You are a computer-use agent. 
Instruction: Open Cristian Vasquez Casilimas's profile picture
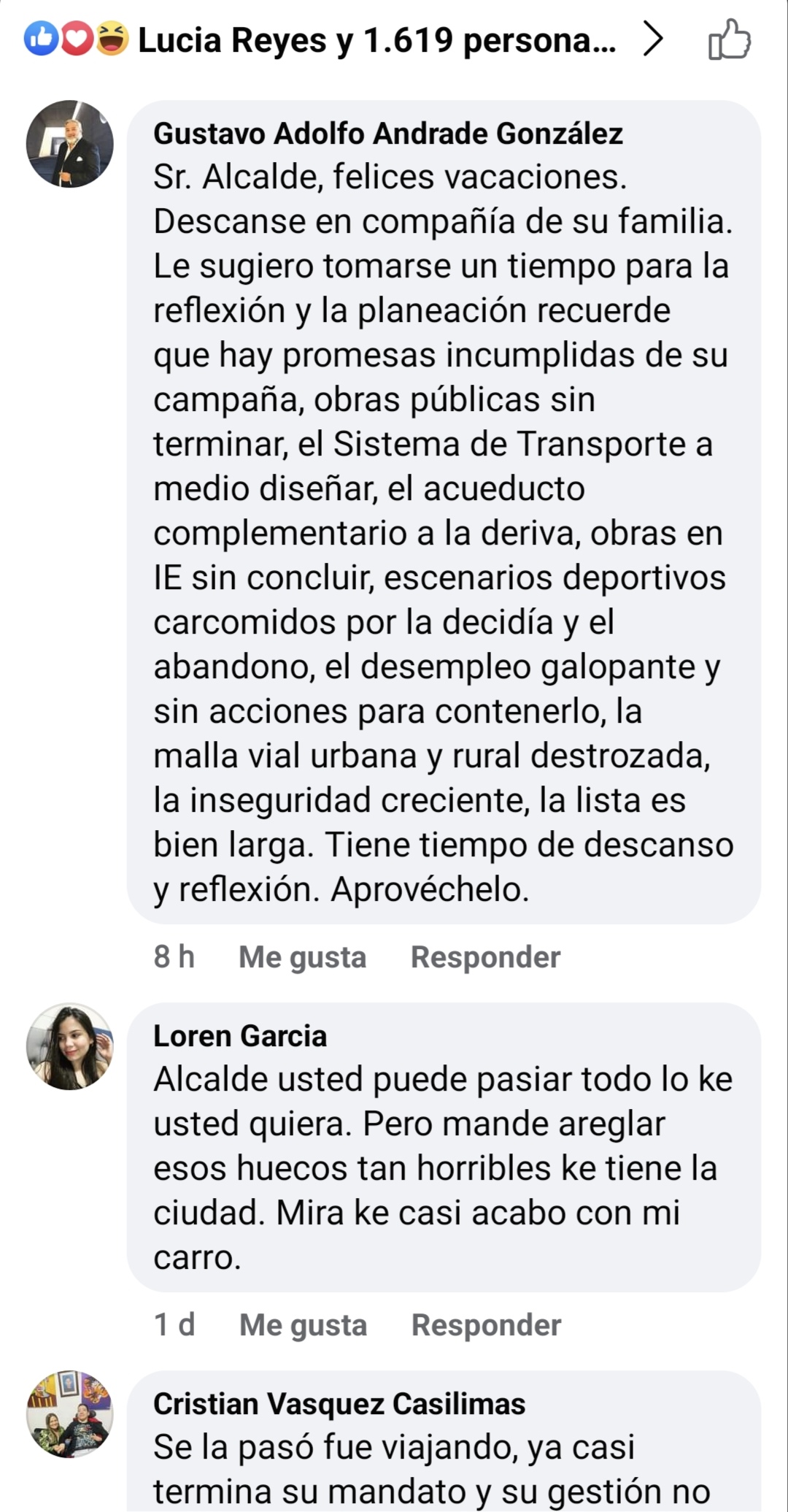(70, 1413)
